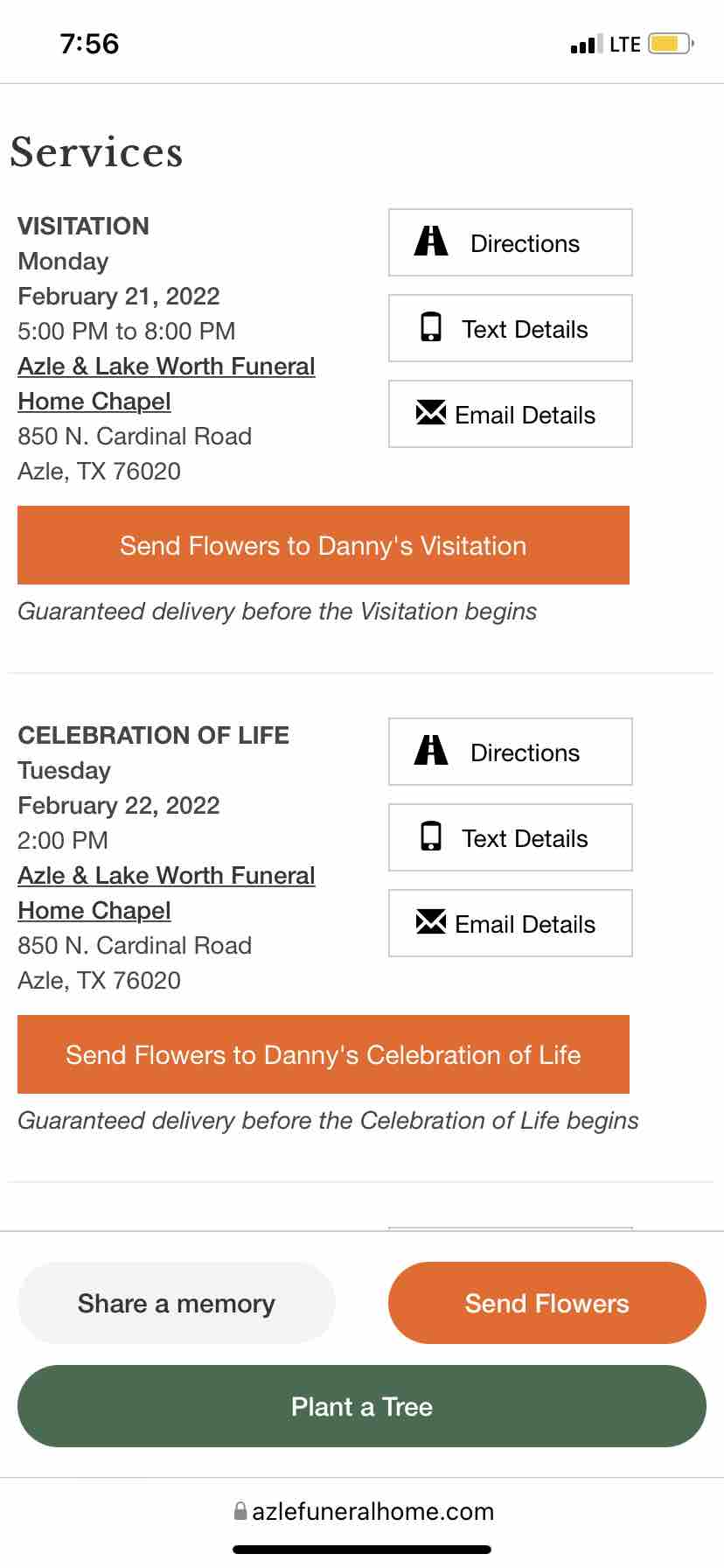Email Details of the Celebration of Life

point(511,923)
